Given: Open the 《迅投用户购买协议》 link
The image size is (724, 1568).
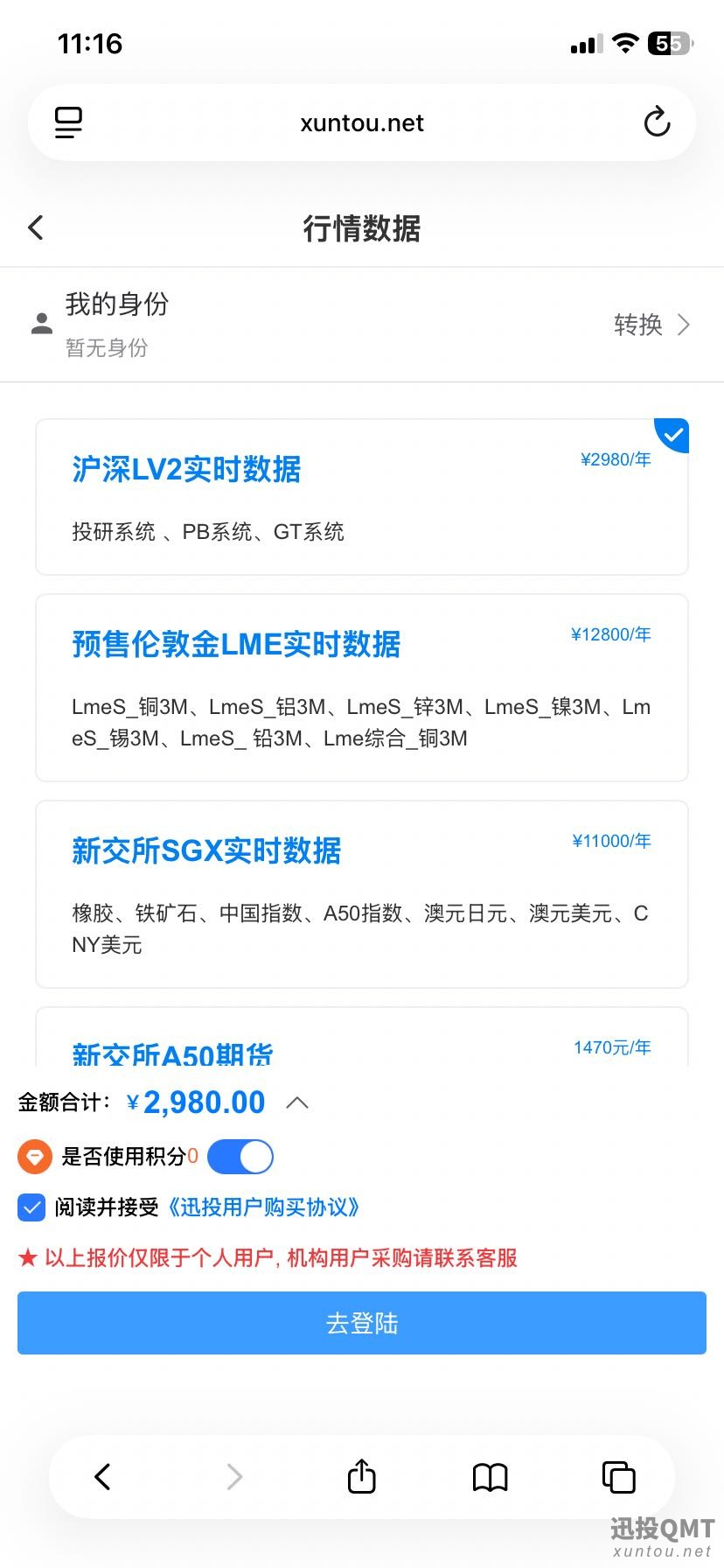Looking at the screenshot, I should [x=262, y=1207].
